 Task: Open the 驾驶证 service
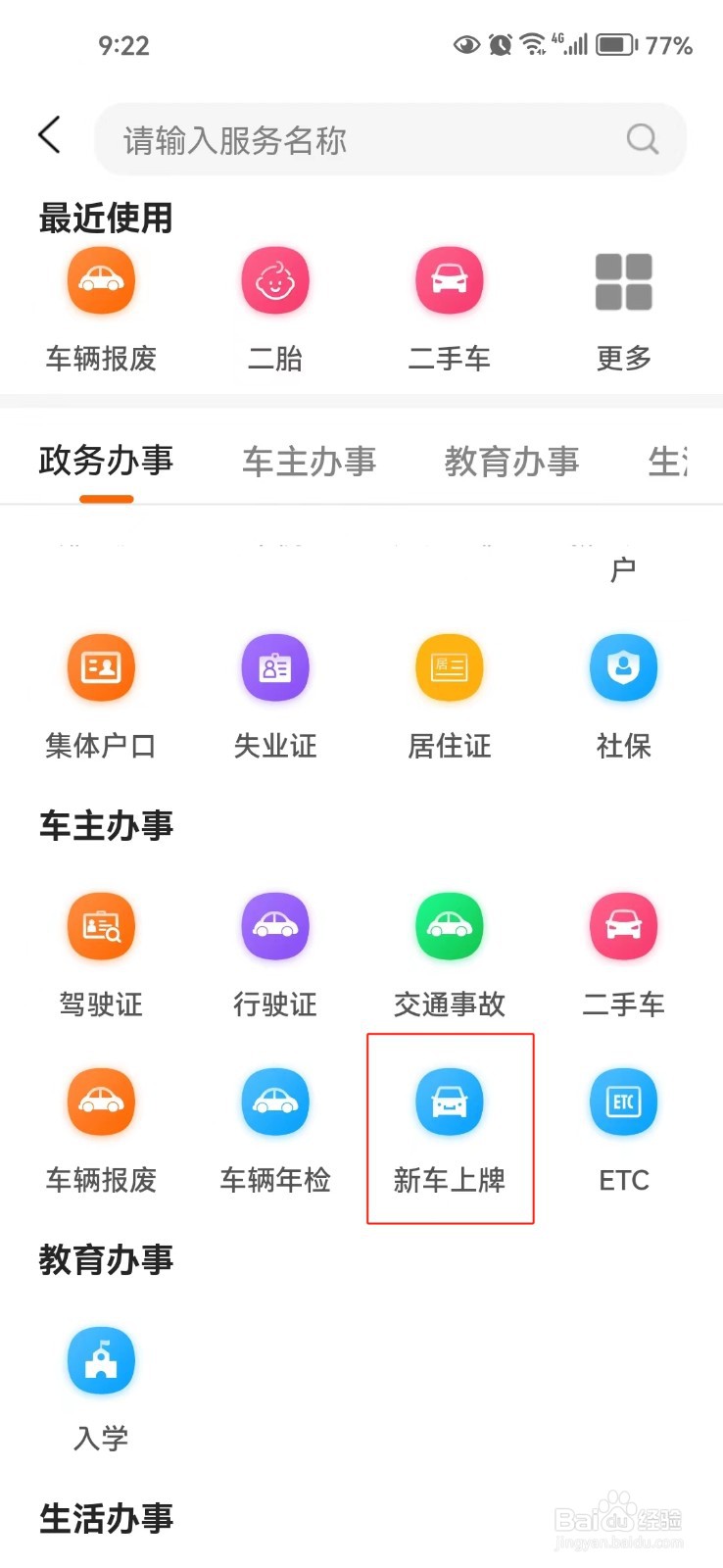pos(99,926)
